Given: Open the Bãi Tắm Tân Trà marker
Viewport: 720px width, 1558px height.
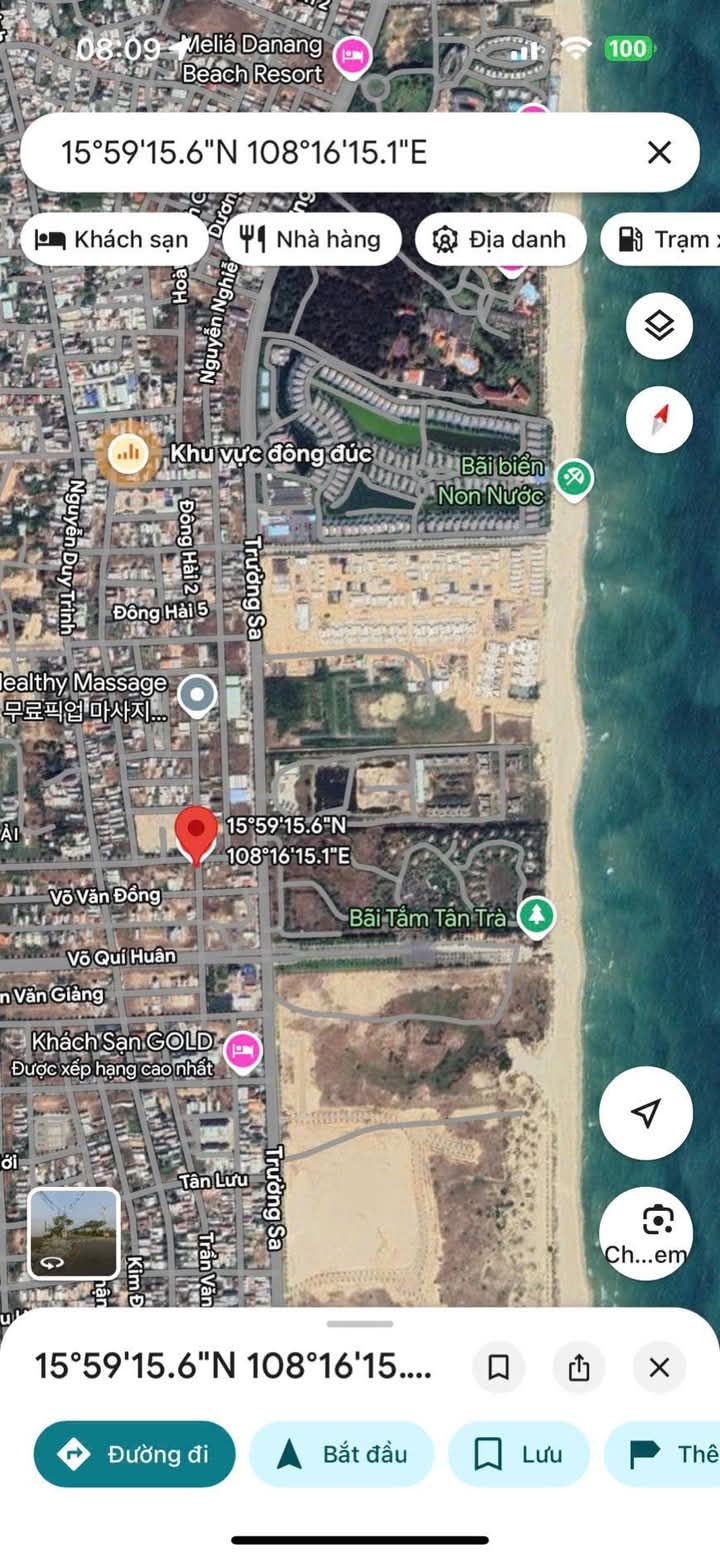Looking at the screenshot, I should click(537, 916).
